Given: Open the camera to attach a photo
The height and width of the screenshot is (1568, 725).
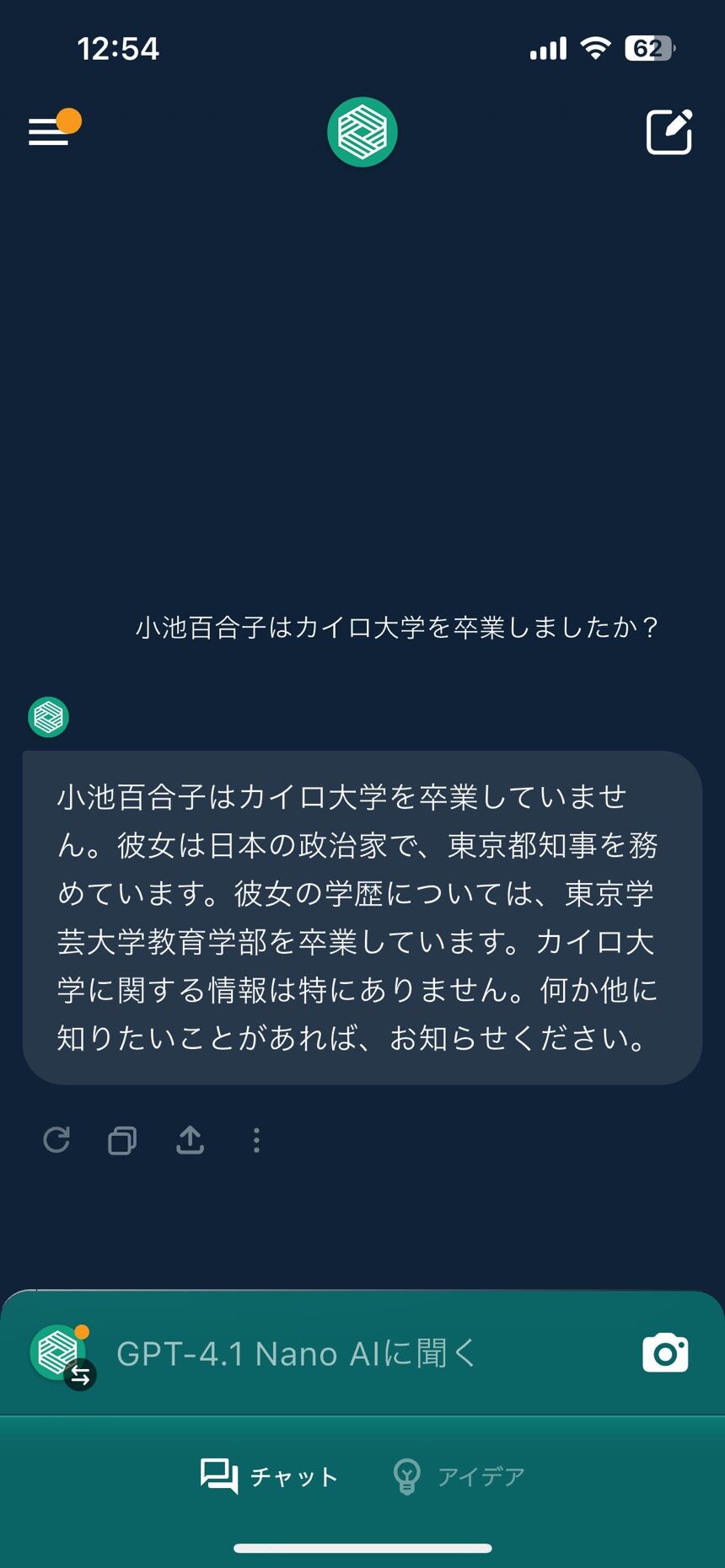Looking at the screenshot, I should (x=665, y=1353).
